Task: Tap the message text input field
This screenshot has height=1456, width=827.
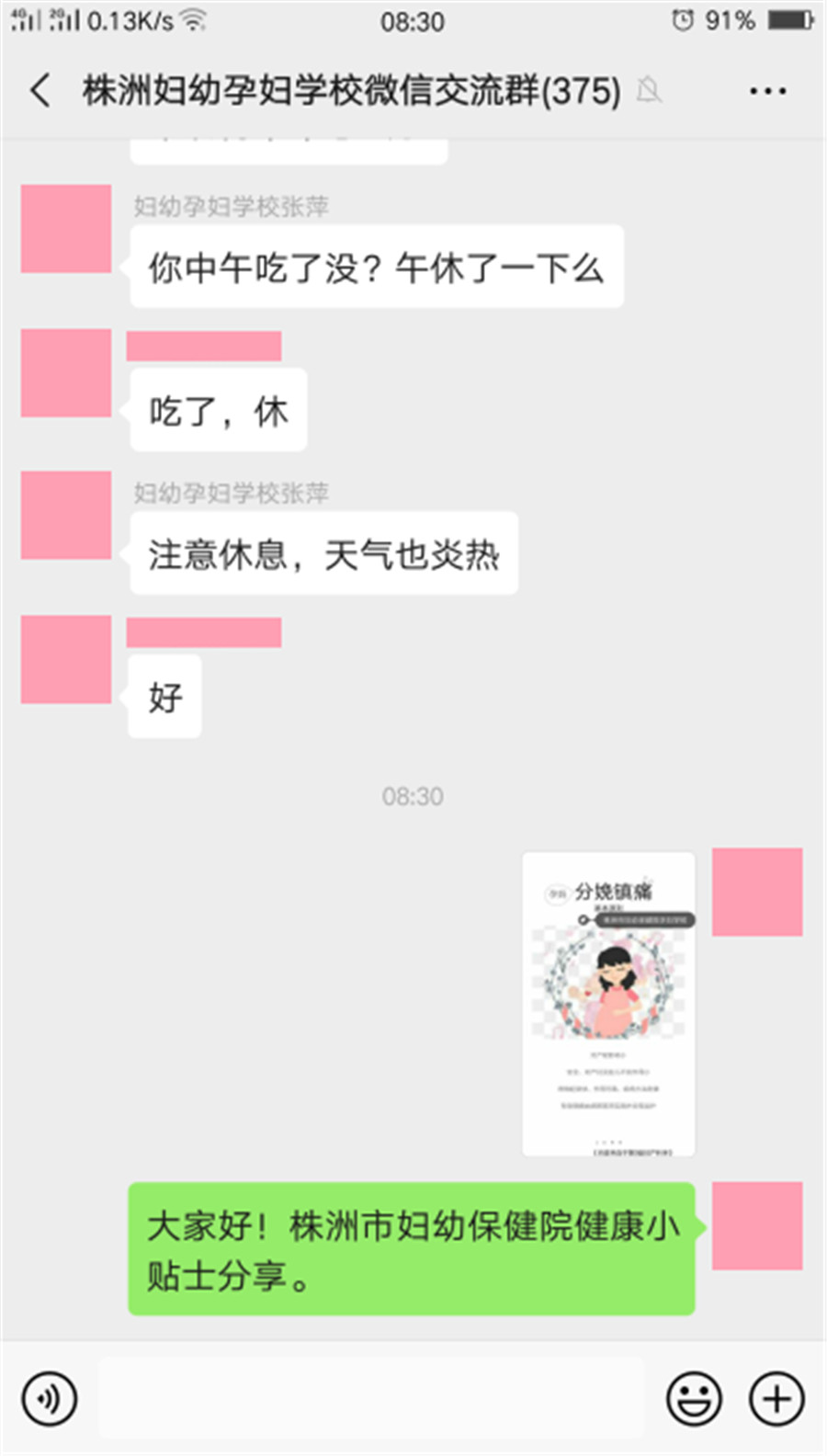Action: [x=371, y=1398]
